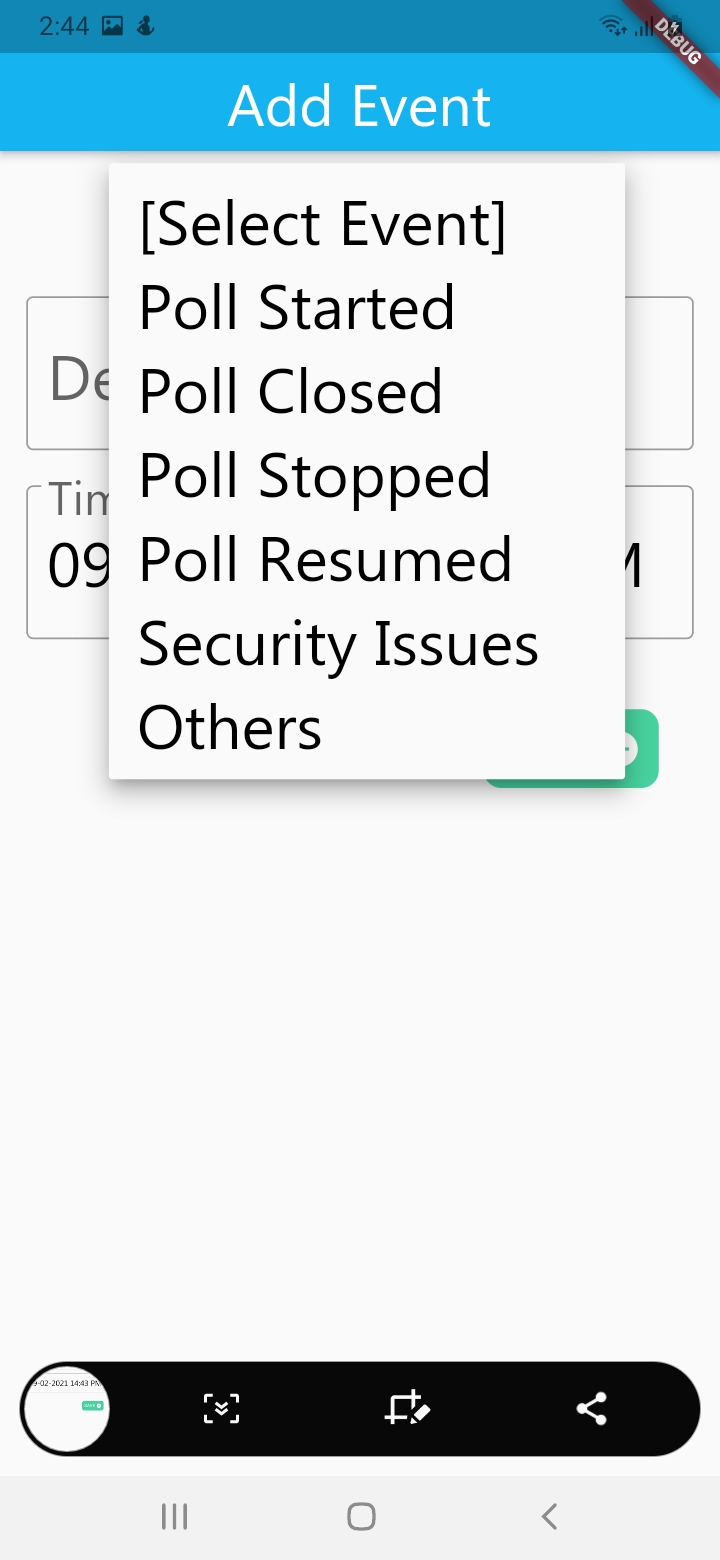Viewport: 720px width, 1560px height.
Task: Choose the Others option
Action: [367, 726]
